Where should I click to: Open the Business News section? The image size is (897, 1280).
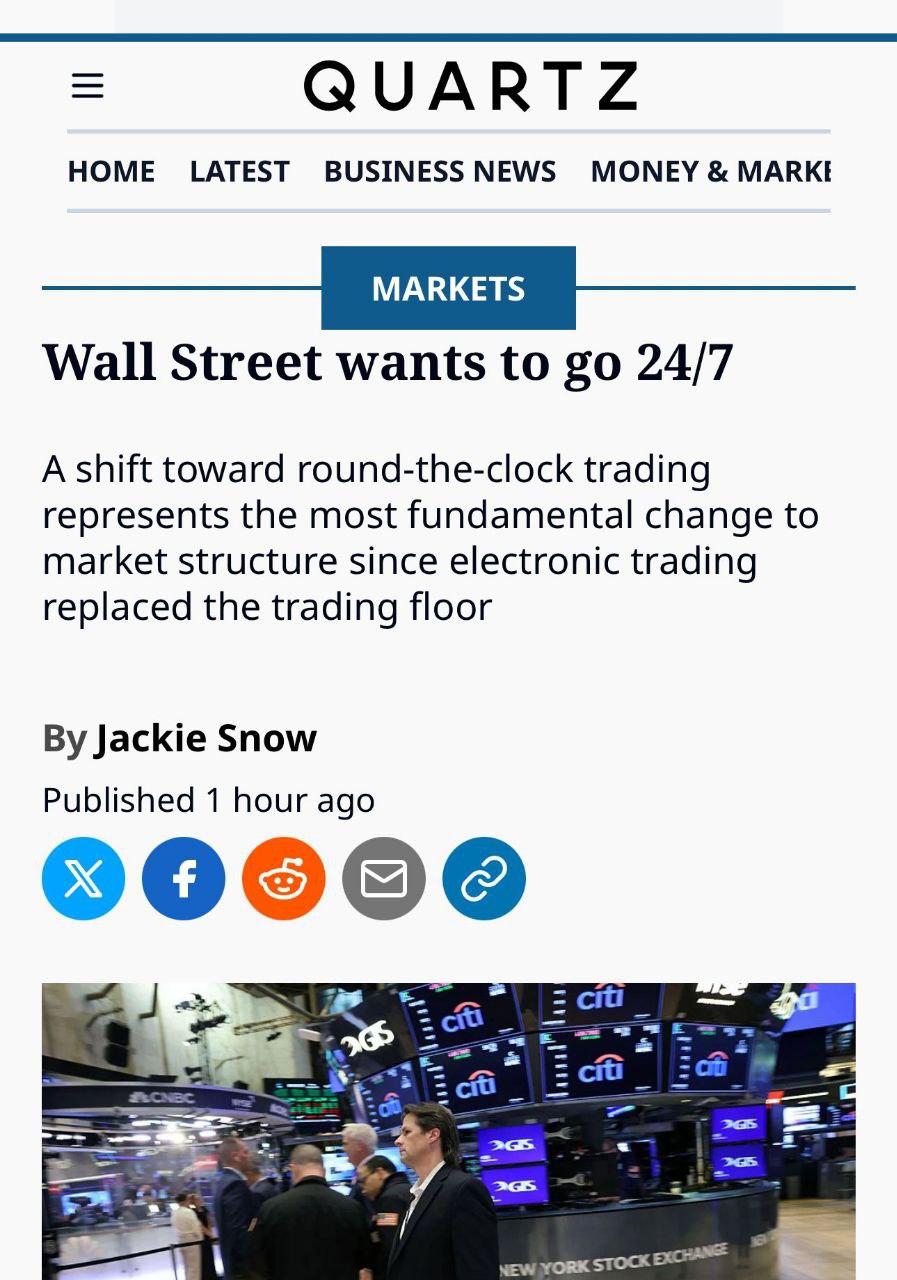439,171
